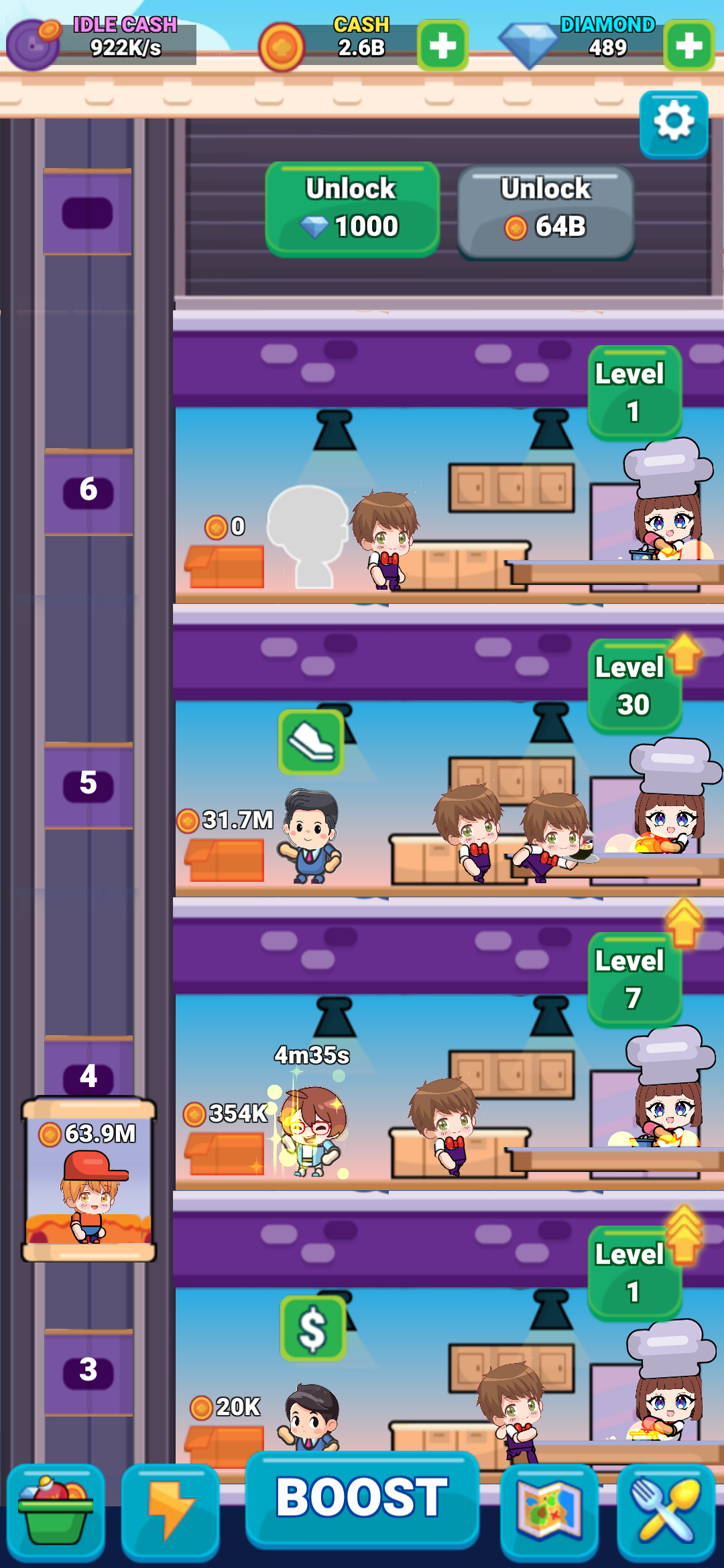The width and height of the screenshot is (724, 1568).
Task: Unlock the floor with 1000 diamonds
Action: (352, 209)
